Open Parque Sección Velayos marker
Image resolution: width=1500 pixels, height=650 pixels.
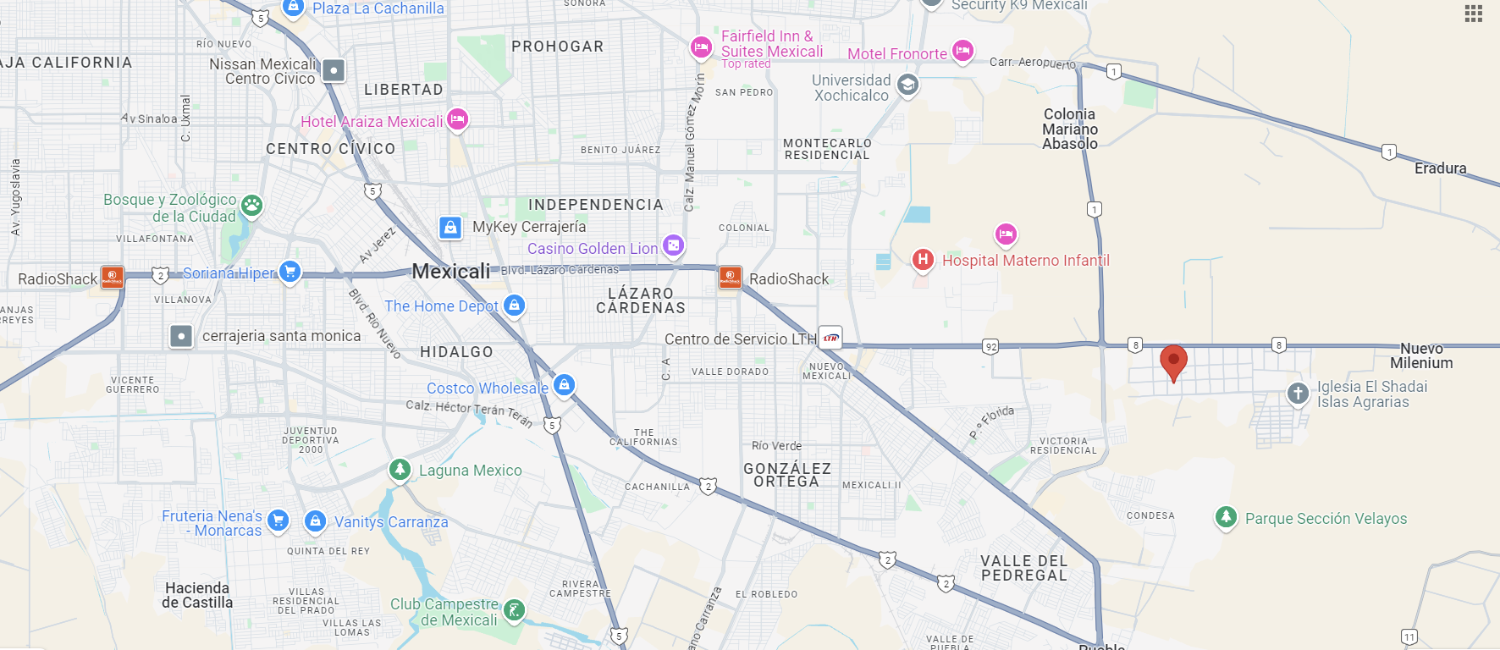pos(1226,517)
